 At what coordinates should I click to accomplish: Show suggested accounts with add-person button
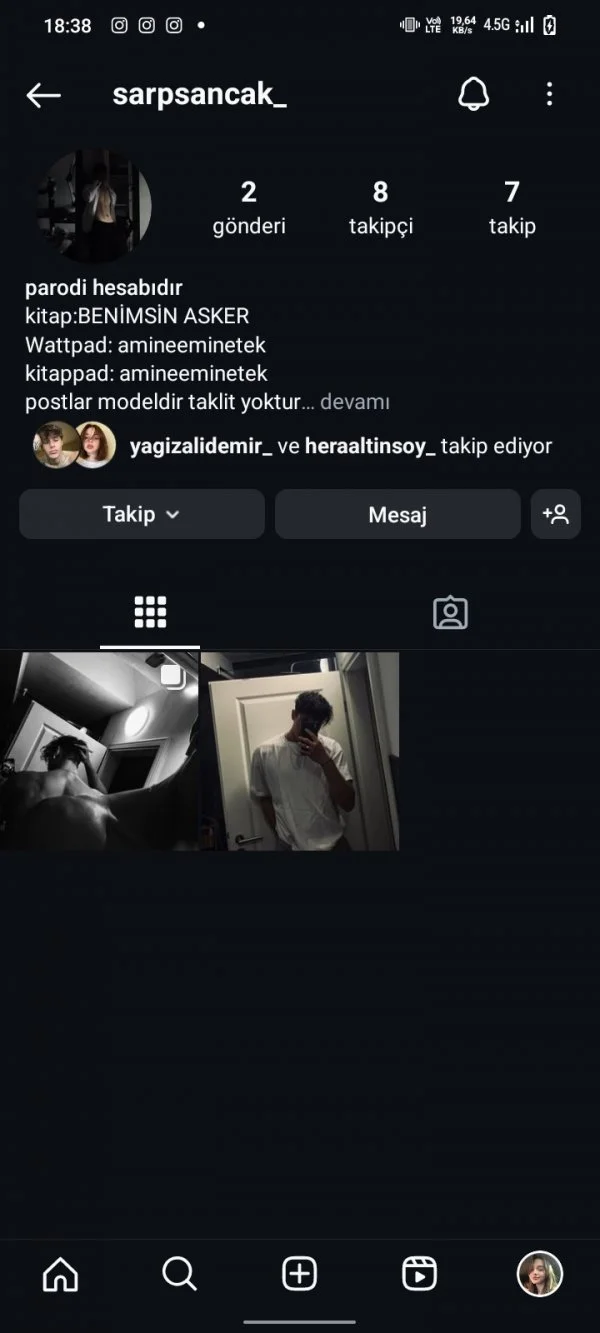point(555,514)
